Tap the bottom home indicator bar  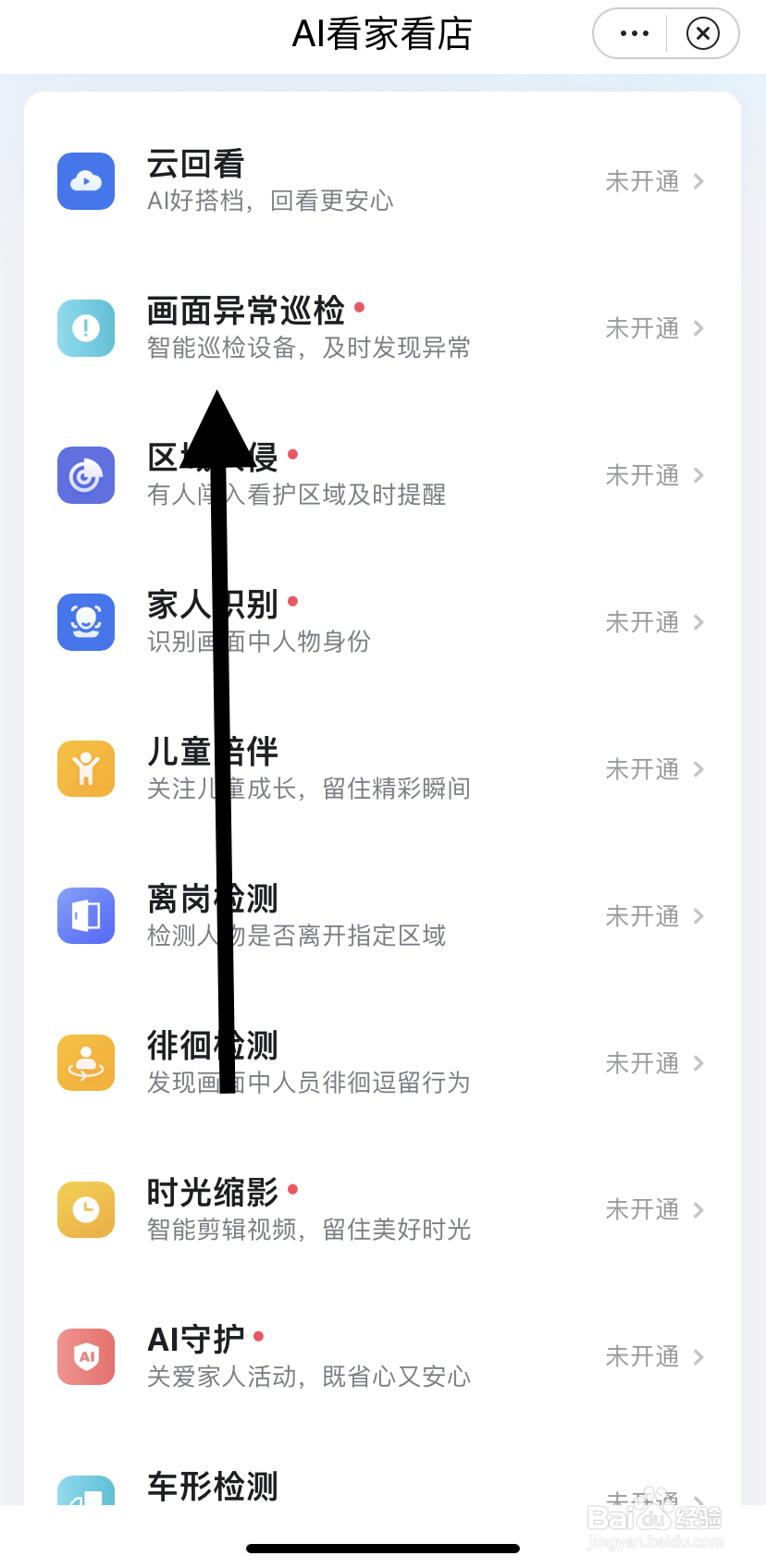click(382, 1549)
